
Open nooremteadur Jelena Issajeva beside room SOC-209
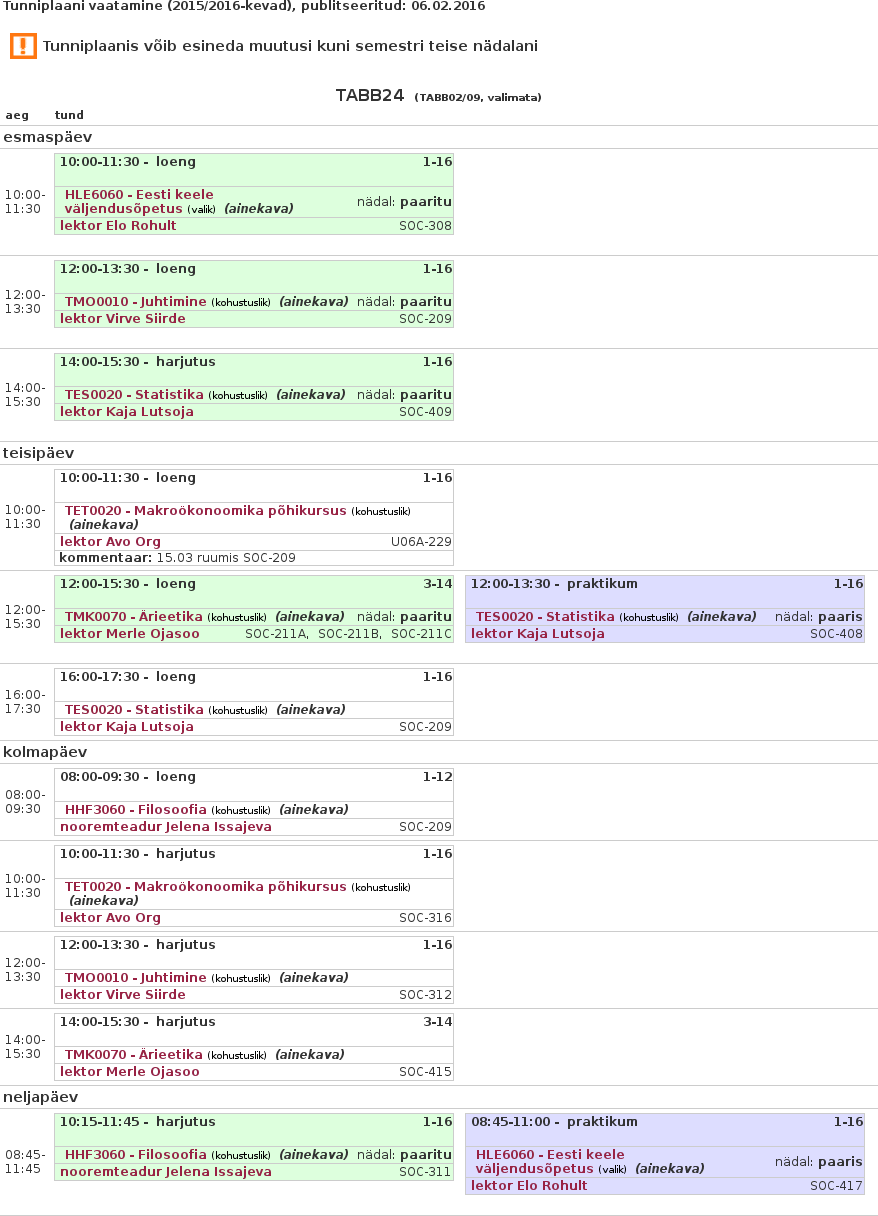pos(165,827)
